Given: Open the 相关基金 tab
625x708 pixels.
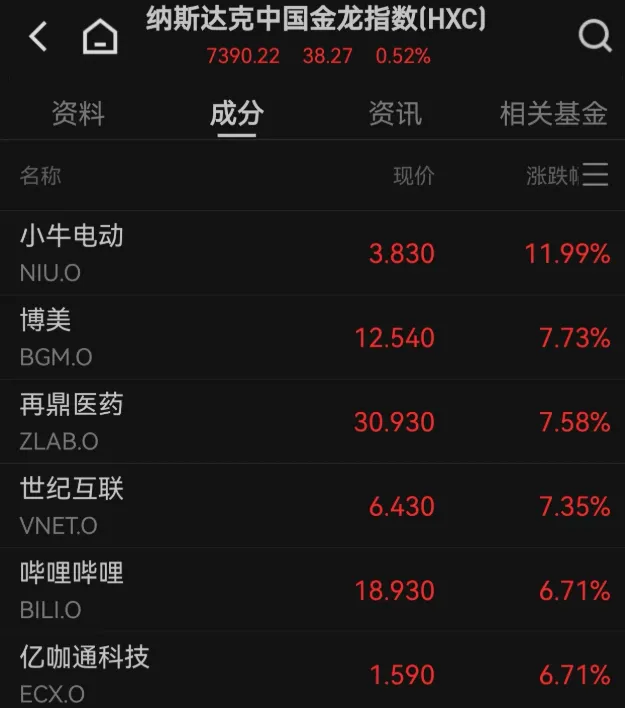Looking at the screenshot, I should point(553,114).
